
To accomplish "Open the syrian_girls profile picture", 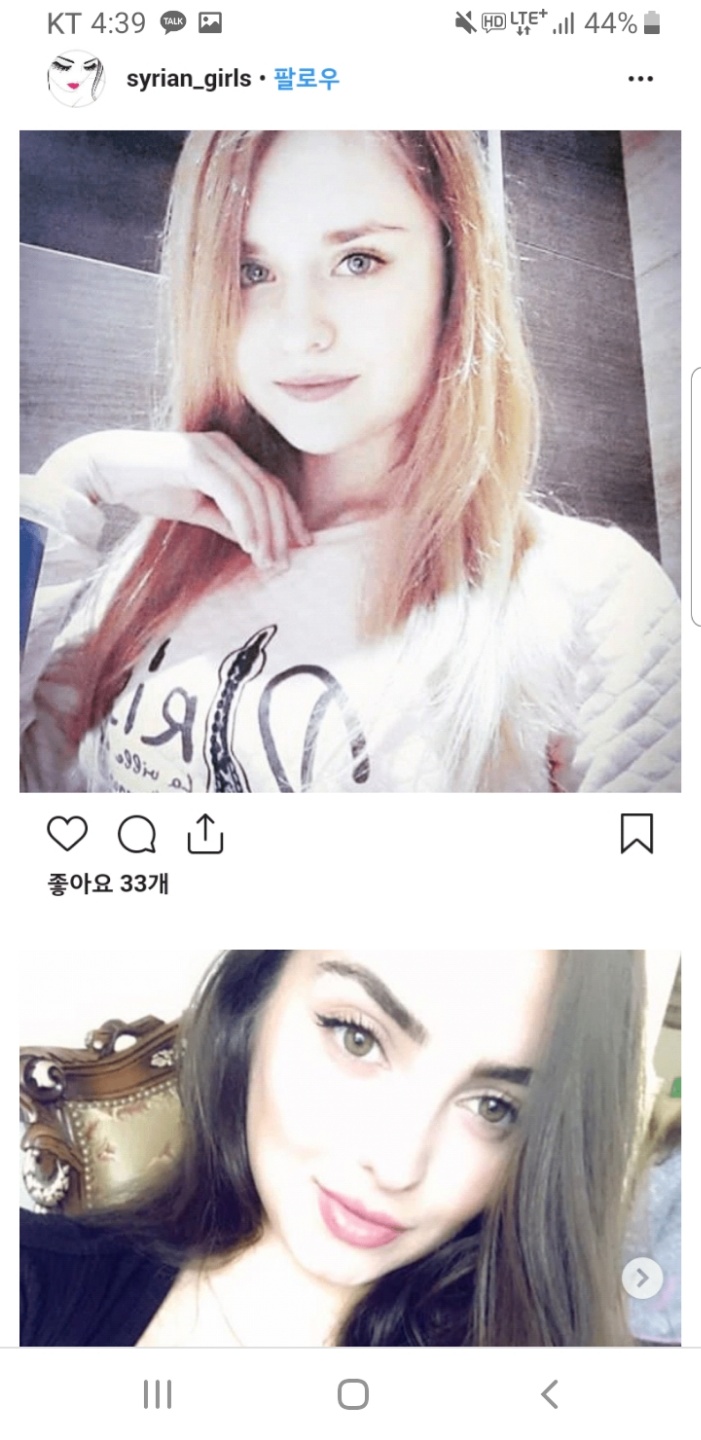I will [76, 79].
